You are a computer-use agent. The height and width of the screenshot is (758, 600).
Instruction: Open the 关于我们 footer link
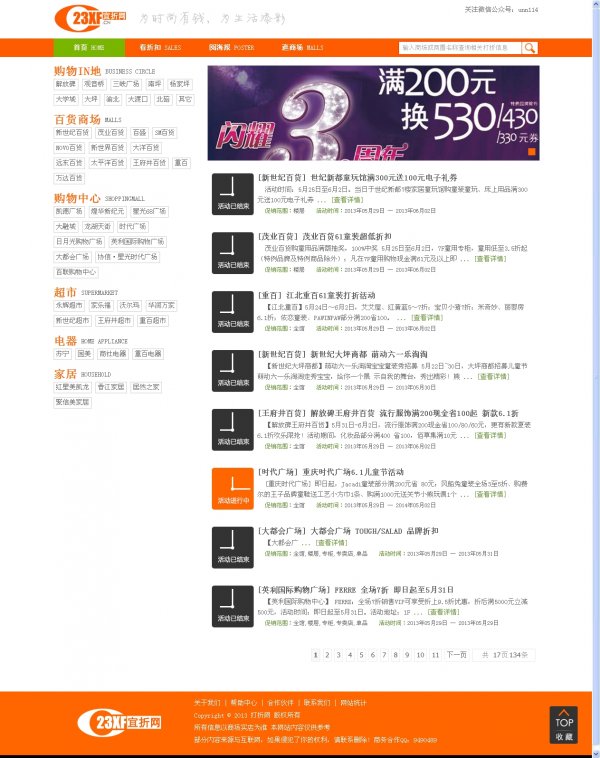pyautogui.click(x=207, y=702)
